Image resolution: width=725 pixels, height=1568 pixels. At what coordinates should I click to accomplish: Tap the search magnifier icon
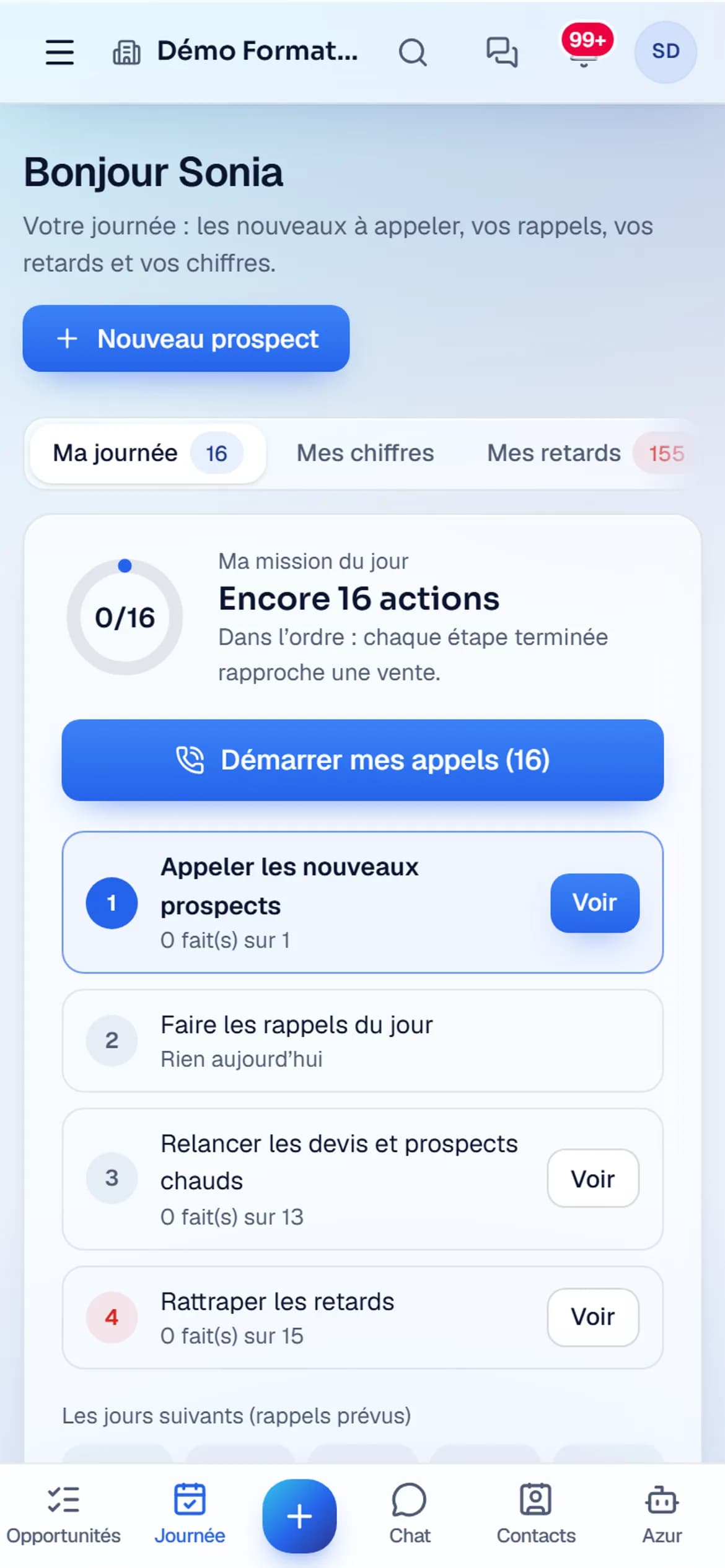point(413,52)
